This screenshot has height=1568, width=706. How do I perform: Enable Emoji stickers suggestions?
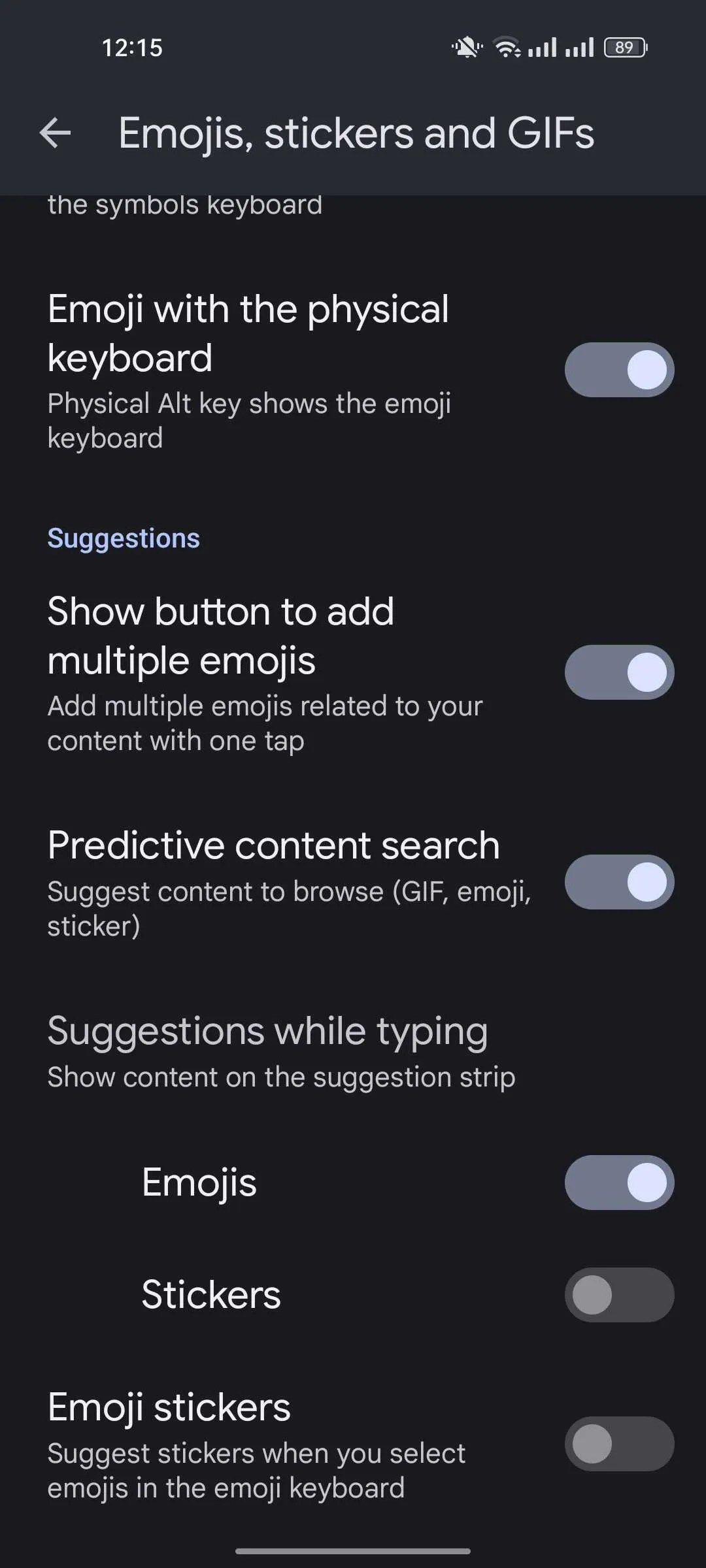618,1444
